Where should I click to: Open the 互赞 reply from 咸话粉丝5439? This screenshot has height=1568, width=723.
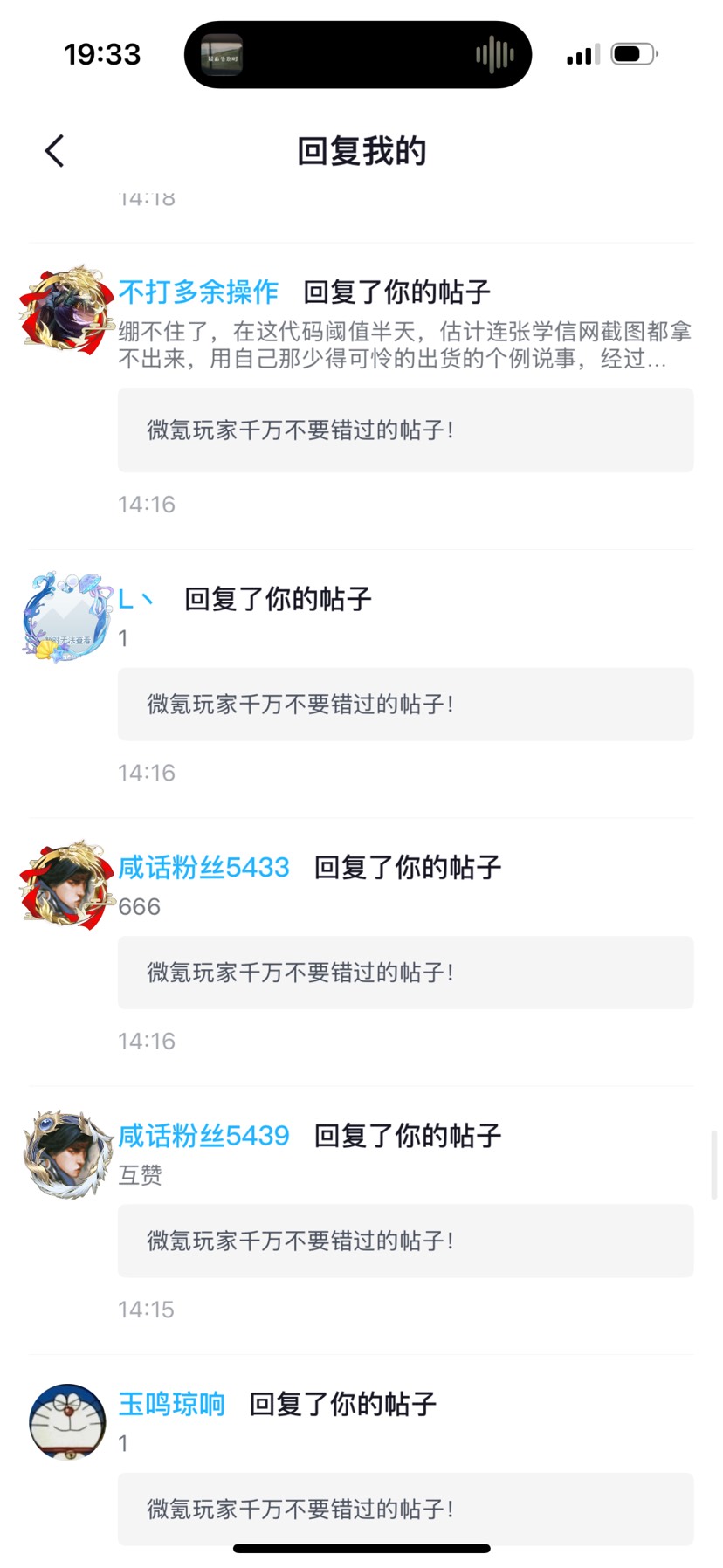tap(141, 1175)
